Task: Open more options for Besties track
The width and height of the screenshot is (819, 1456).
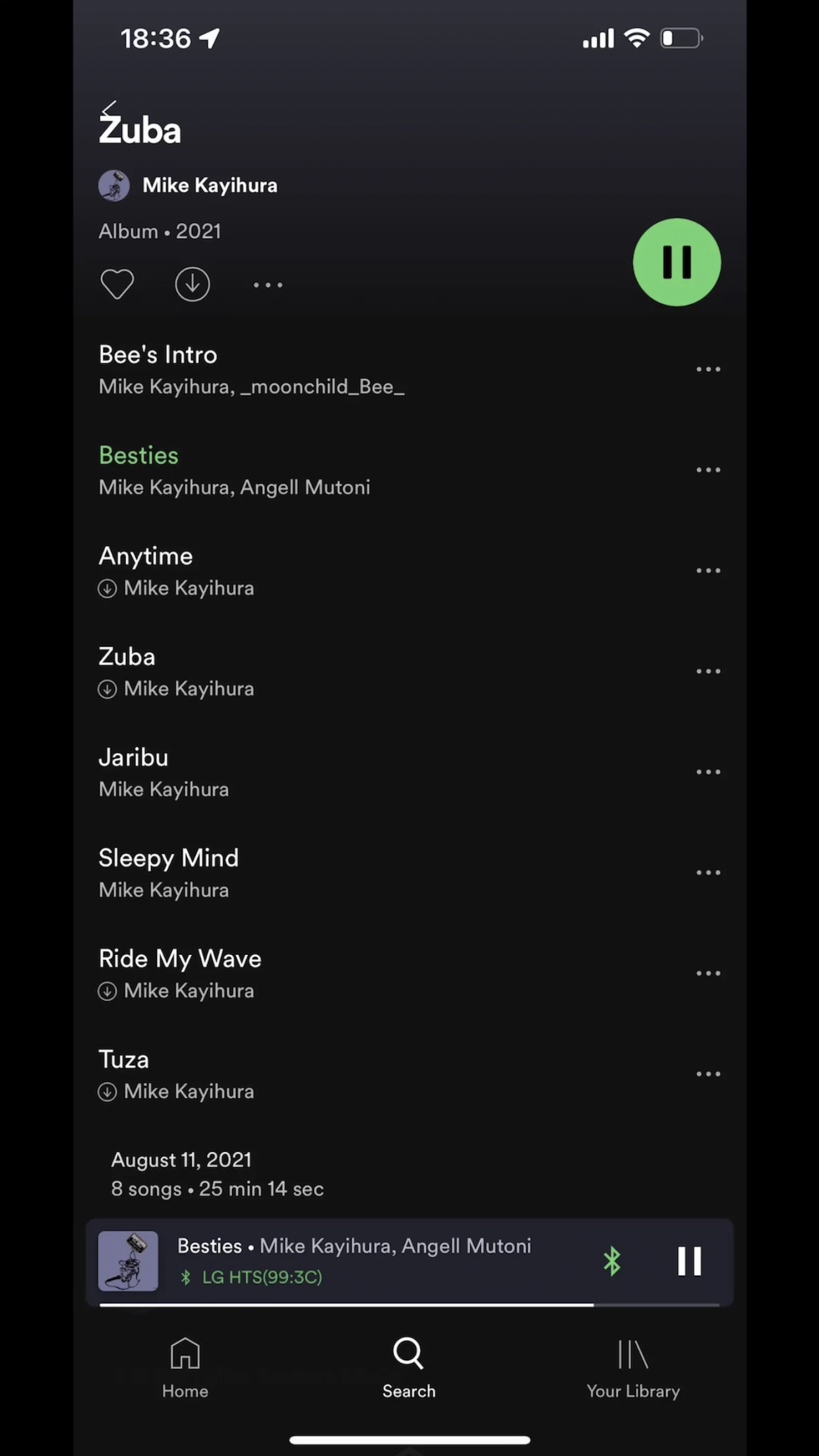Action: point(708,470)
